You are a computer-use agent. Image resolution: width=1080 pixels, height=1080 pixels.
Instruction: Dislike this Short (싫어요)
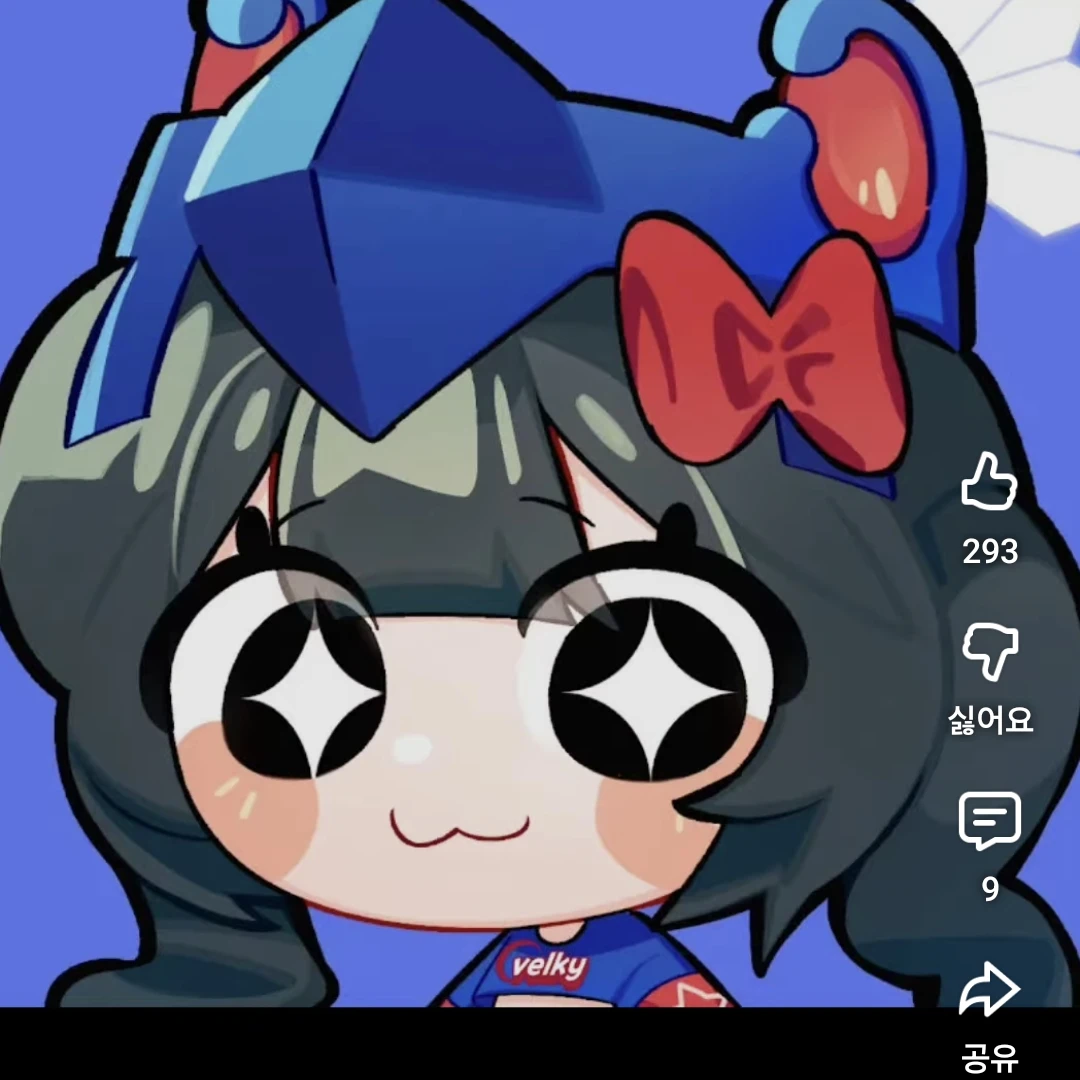click(x=989, y=651)
